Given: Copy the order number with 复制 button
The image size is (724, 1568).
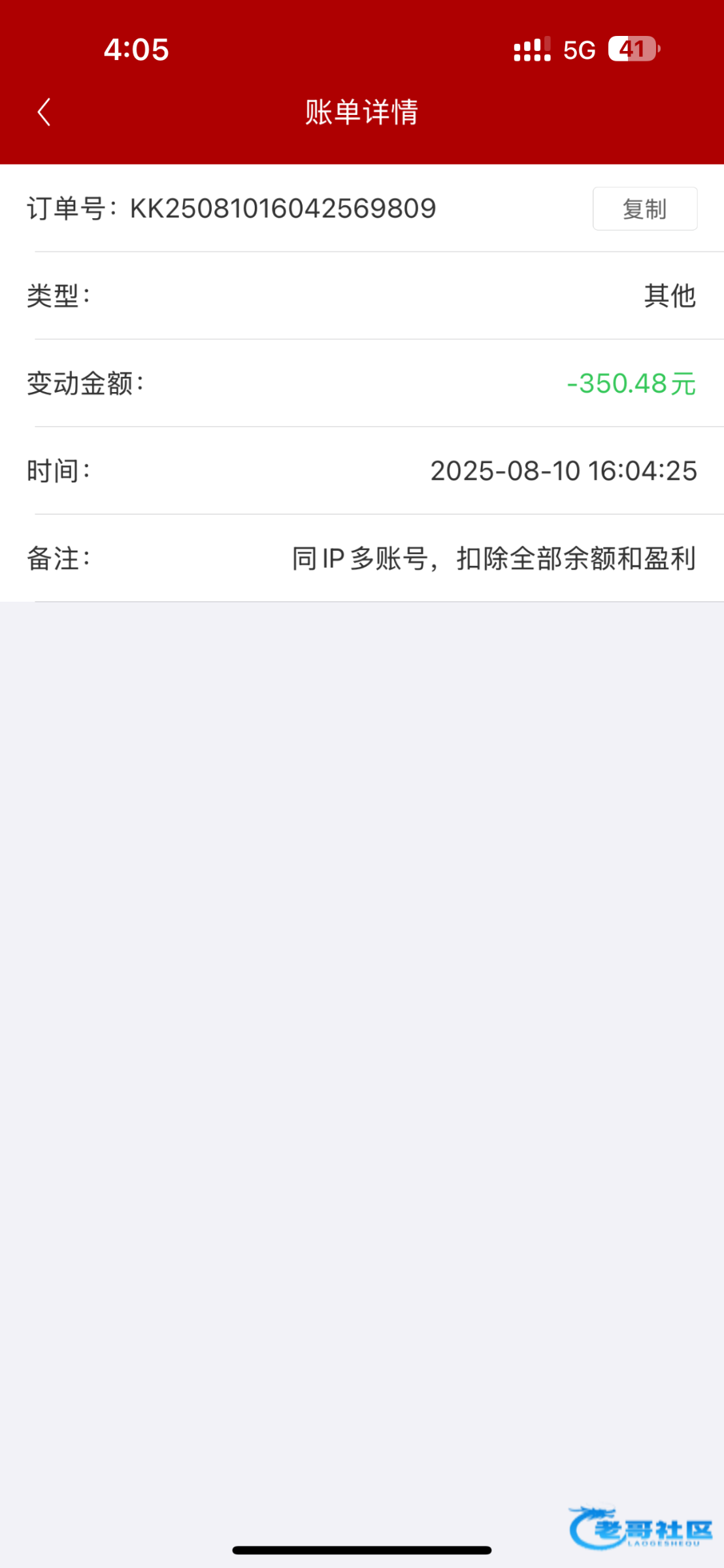Looking at the screenshot, I should (644, 209).
